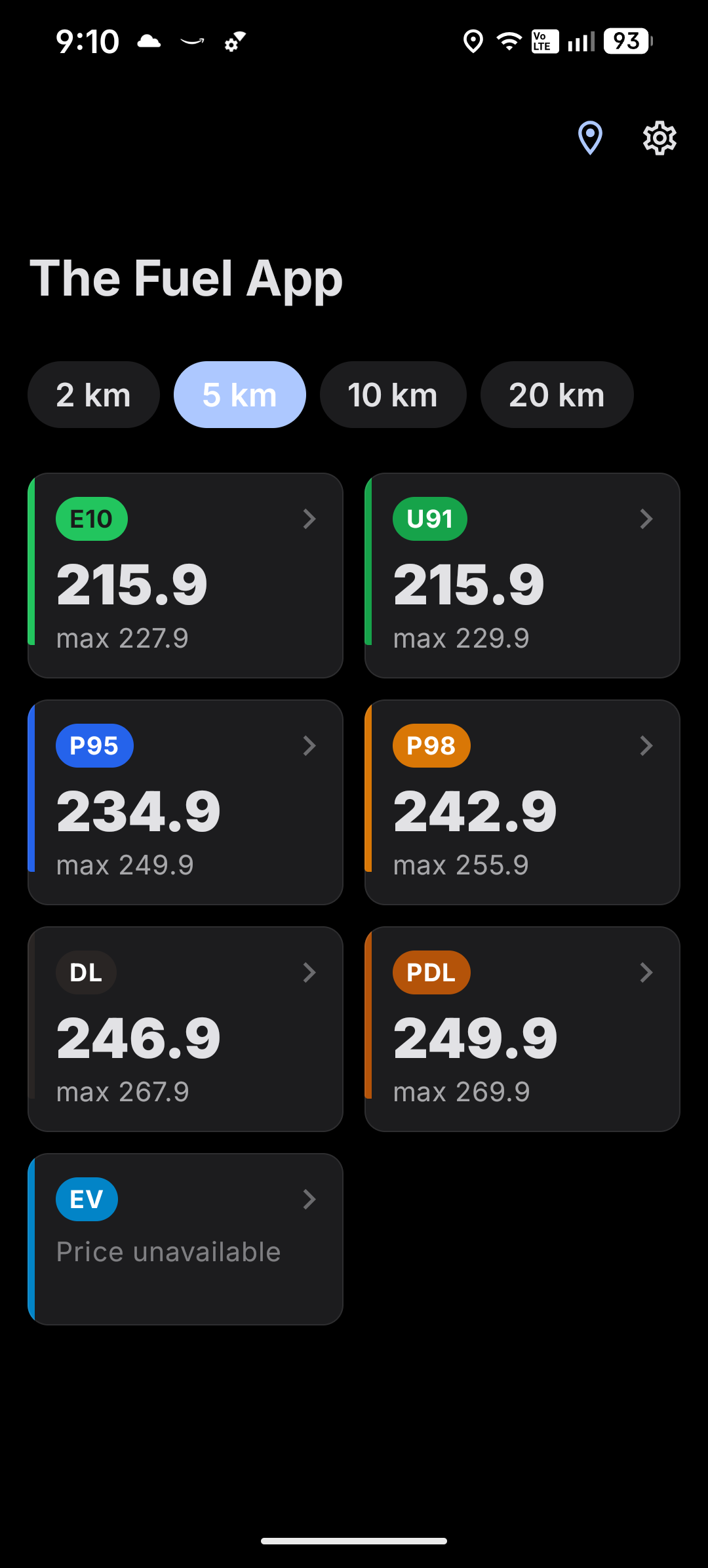Expand EV card details chevron
Image resolution: width=708 pixels, height=1568 pixels.
coord(309,1199)
